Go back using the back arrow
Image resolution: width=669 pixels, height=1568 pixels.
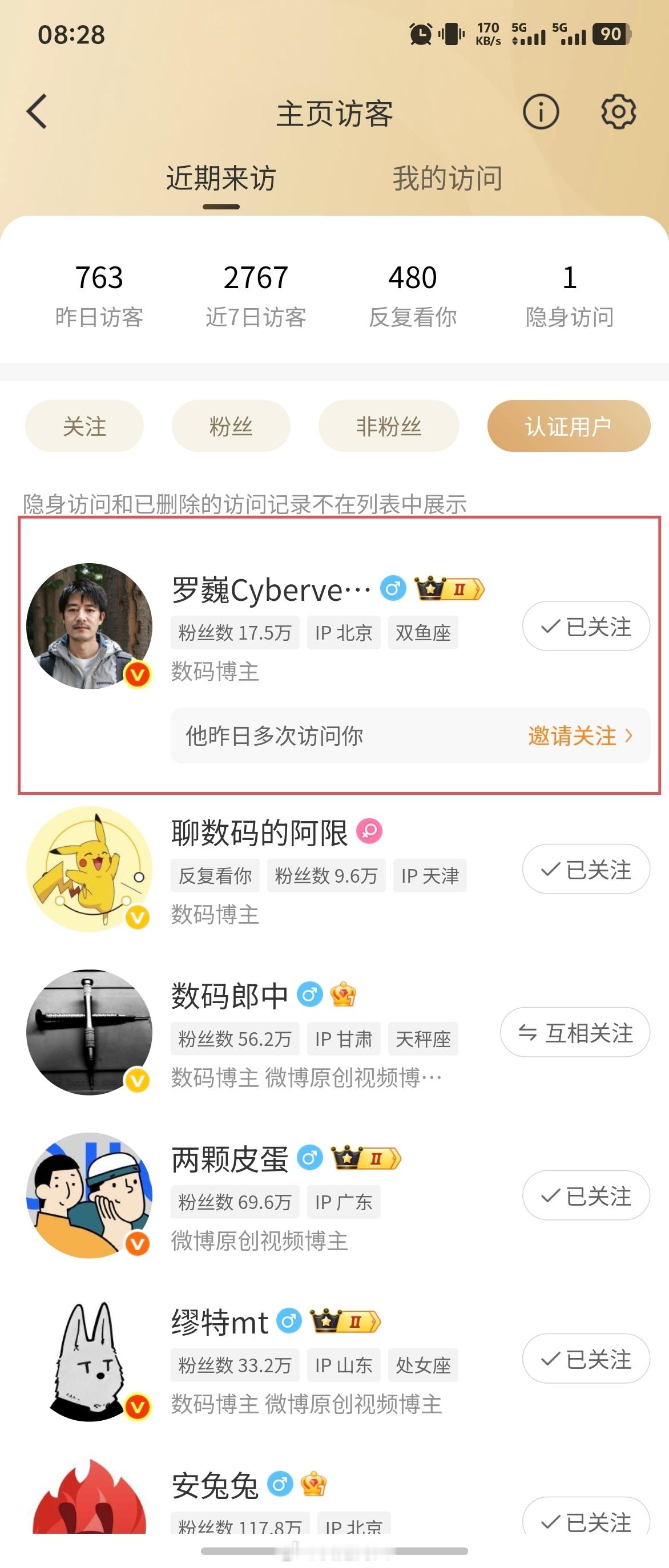pyautogui.click(x=37, y=112)
